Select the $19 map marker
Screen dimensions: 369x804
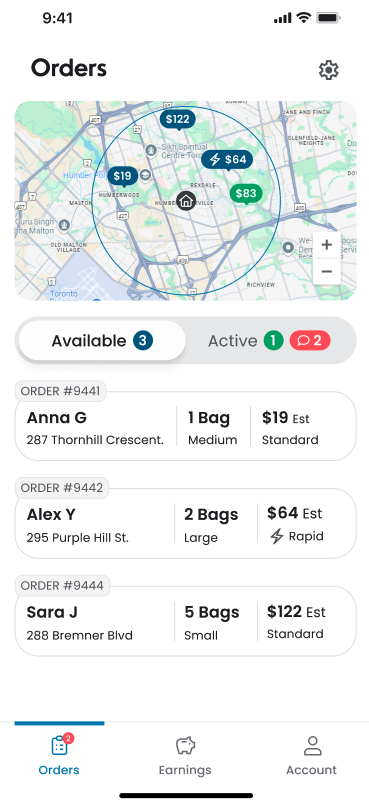[122, 177]
